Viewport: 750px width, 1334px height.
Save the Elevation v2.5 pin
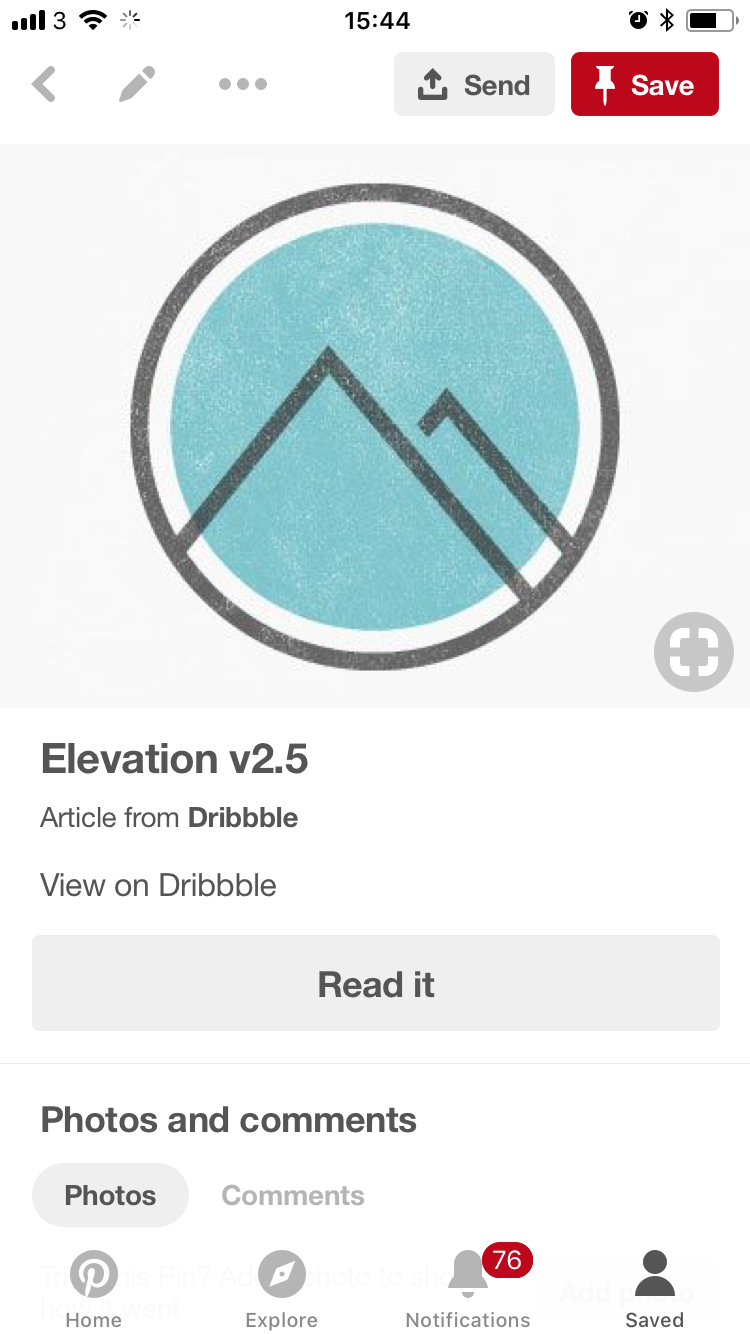(644, 85)
